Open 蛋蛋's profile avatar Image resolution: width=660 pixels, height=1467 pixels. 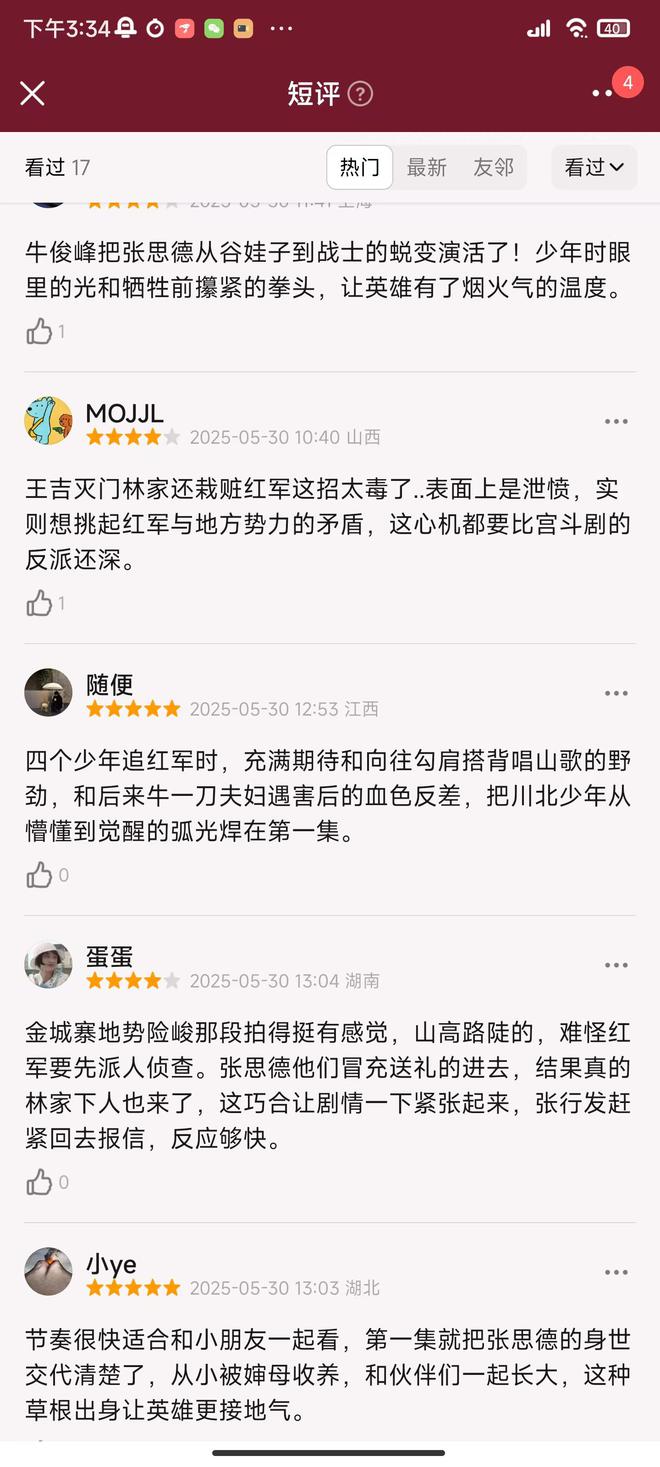point(48,965)
